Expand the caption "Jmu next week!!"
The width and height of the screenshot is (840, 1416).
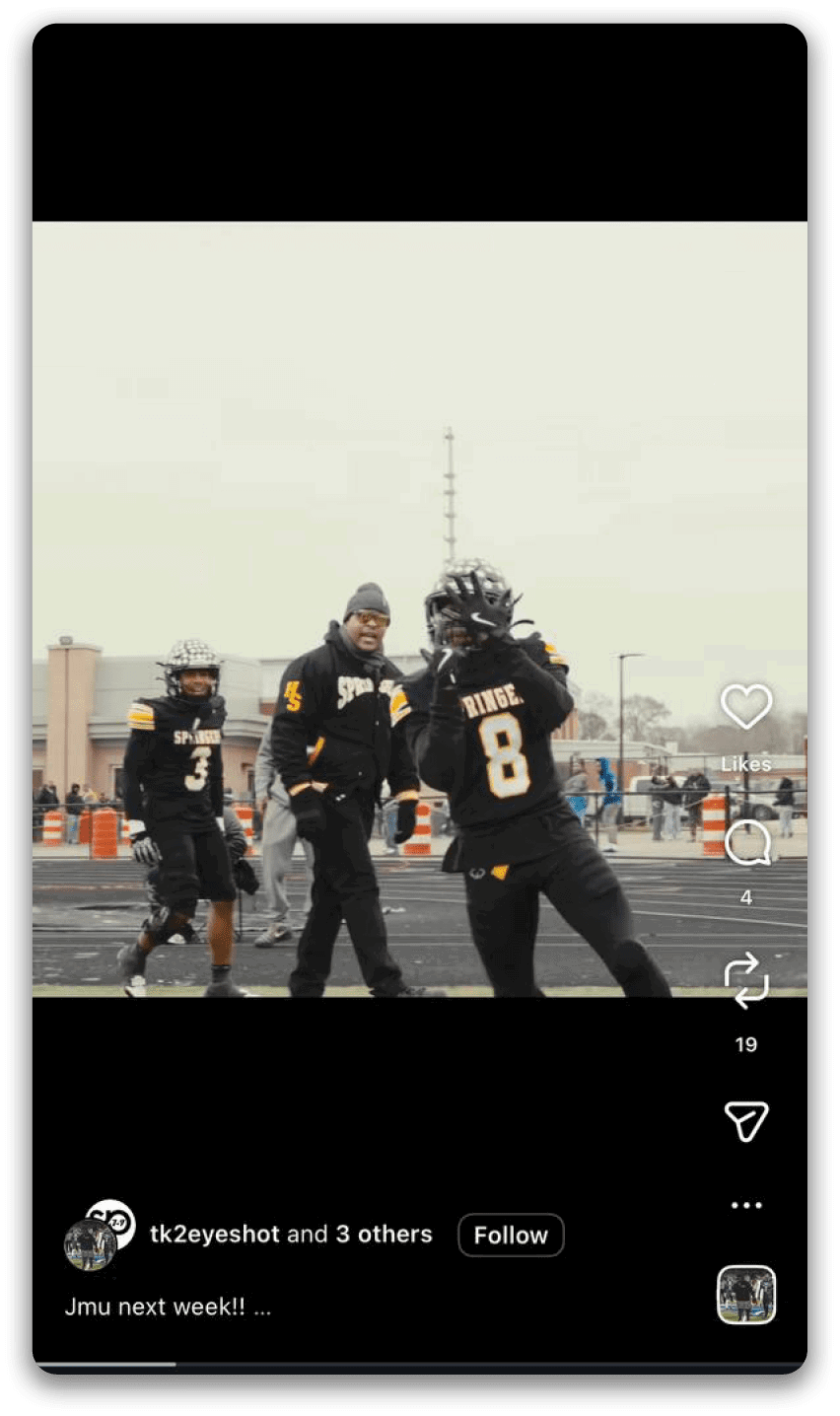point(168,1308)
